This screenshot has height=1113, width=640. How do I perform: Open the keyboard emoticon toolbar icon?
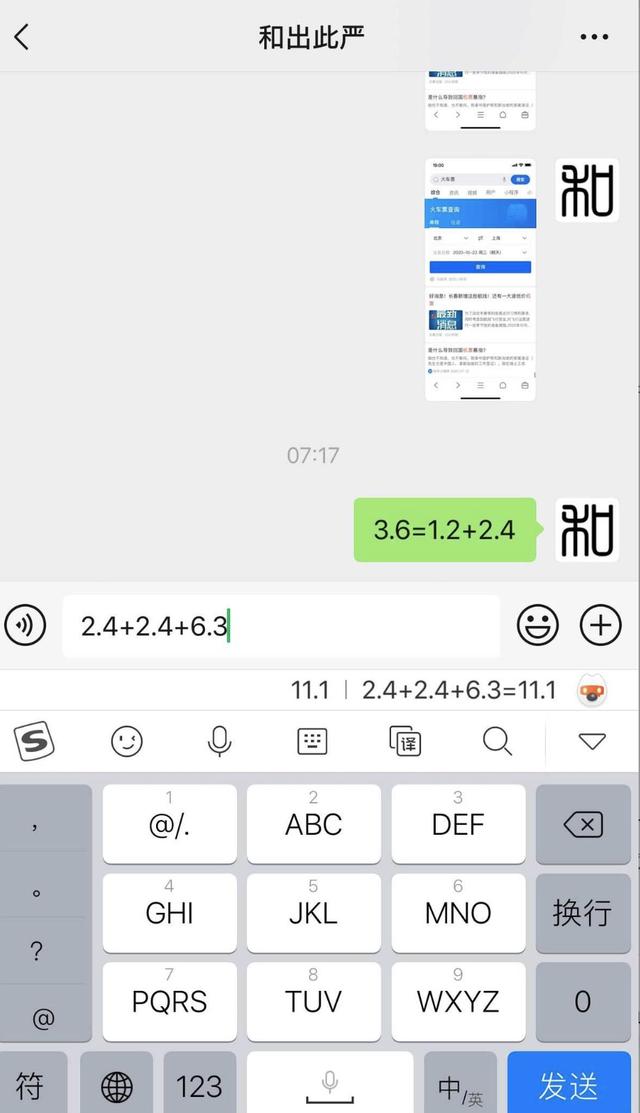pyautogui.click(x=127, y=742)
